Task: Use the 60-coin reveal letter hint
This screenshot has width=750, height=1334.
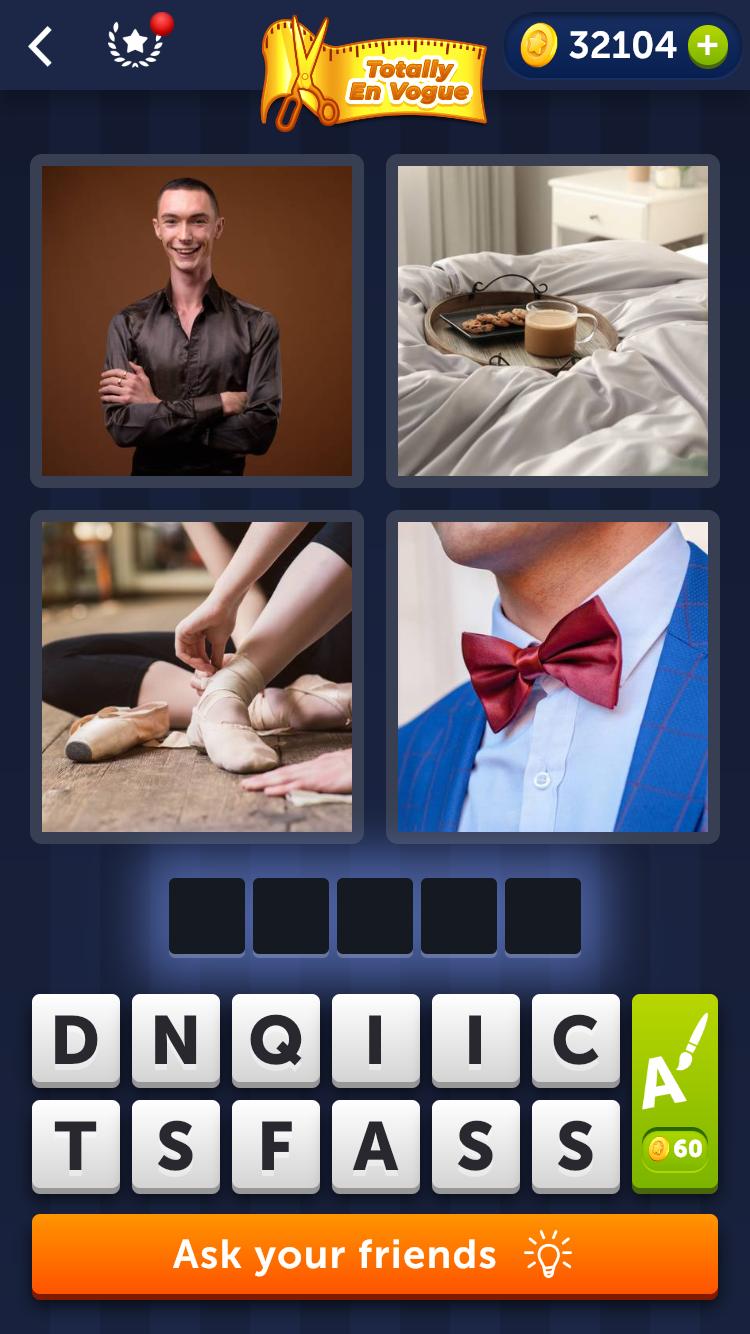Action: coord(675,1092)
